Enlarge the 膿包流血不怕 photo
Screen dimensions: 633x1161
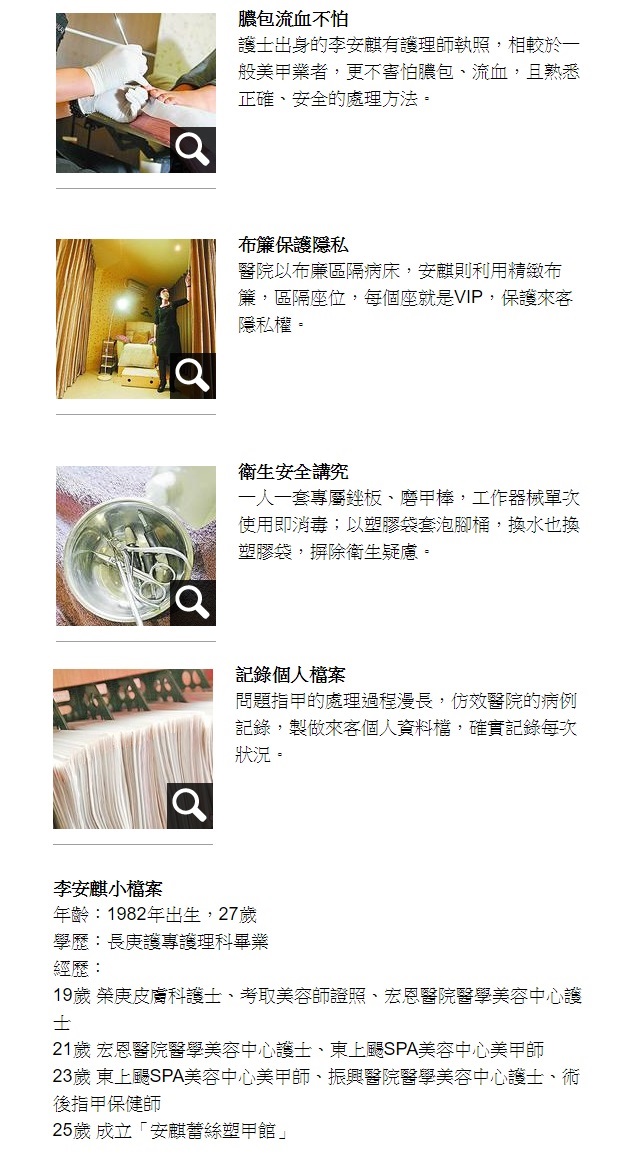192,150
